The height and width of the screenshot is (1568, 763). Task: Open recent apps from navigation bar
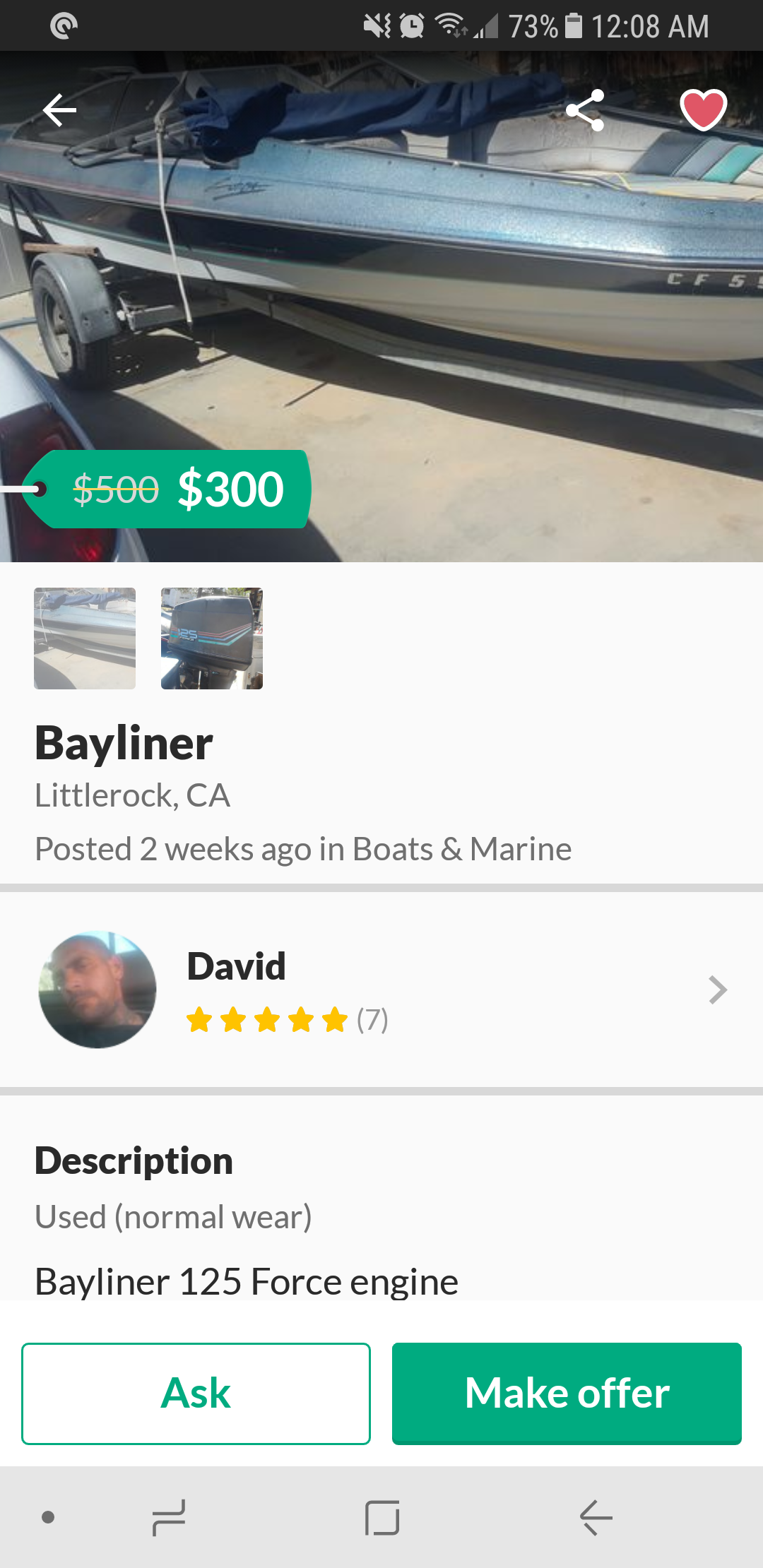(x=167, y=1519)
